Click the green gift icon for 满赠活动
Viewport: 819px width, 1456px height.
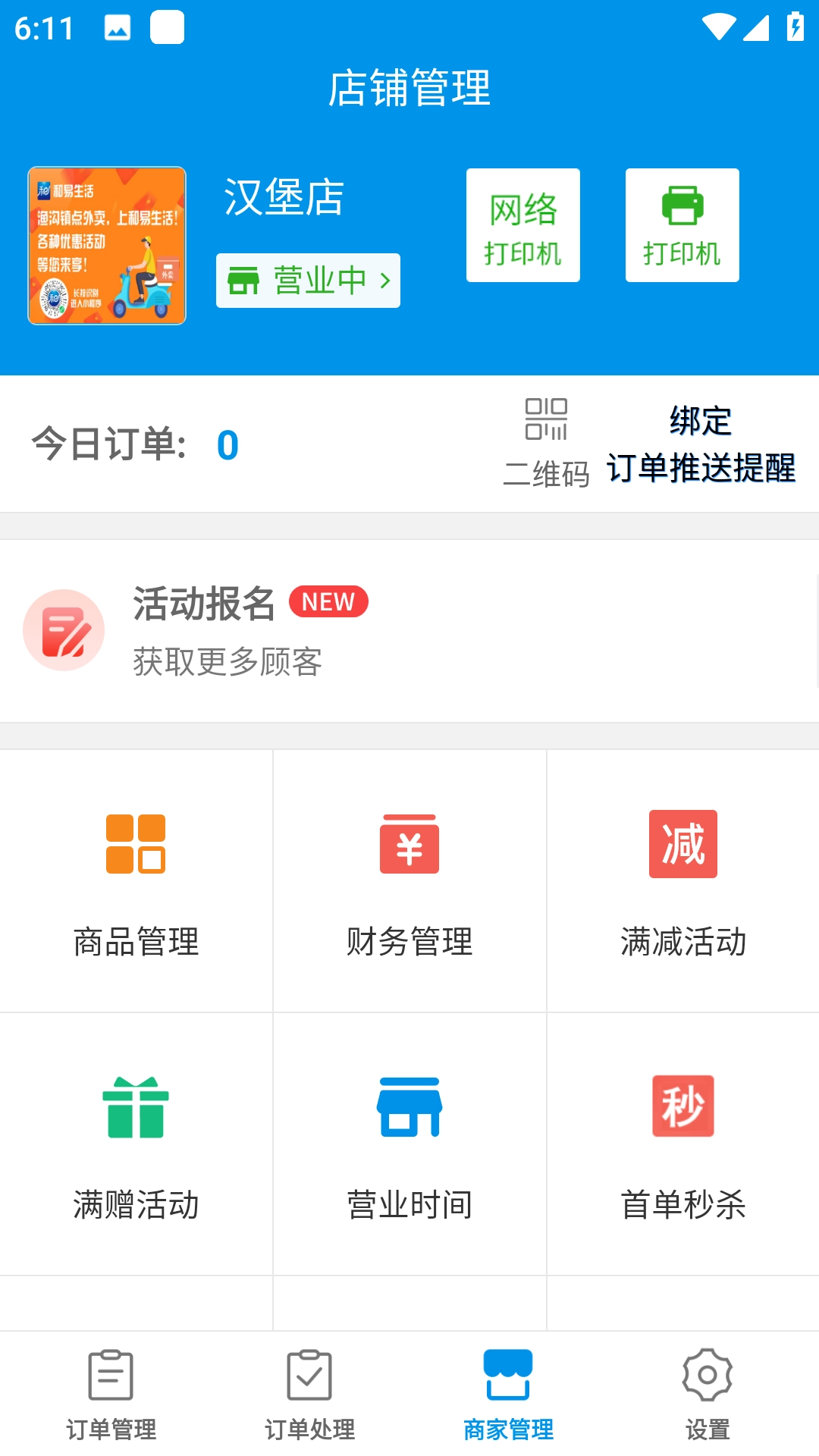[x=136, y=1106]
